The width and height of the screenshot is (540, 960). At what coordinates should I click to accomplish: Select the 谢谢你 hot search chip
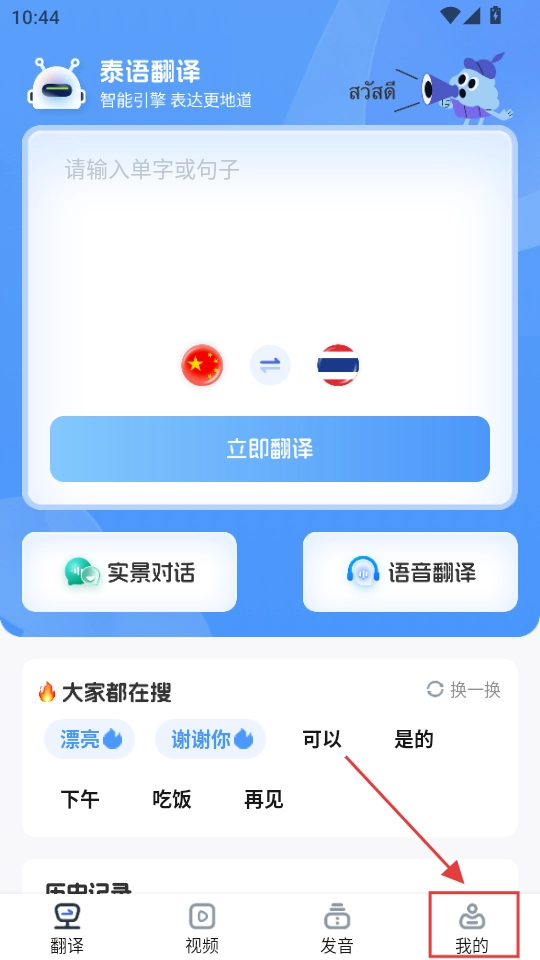210,739
